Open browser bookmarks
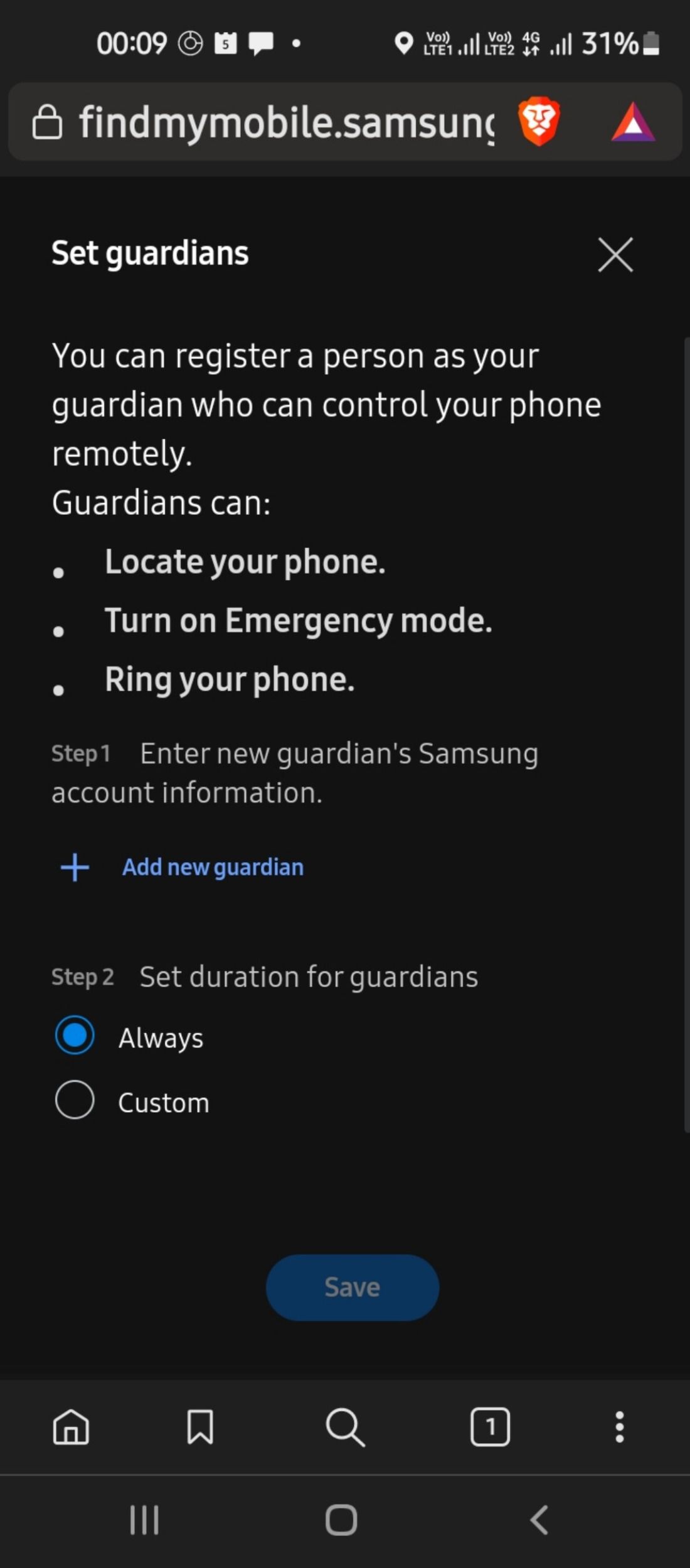 (200, 1427)
